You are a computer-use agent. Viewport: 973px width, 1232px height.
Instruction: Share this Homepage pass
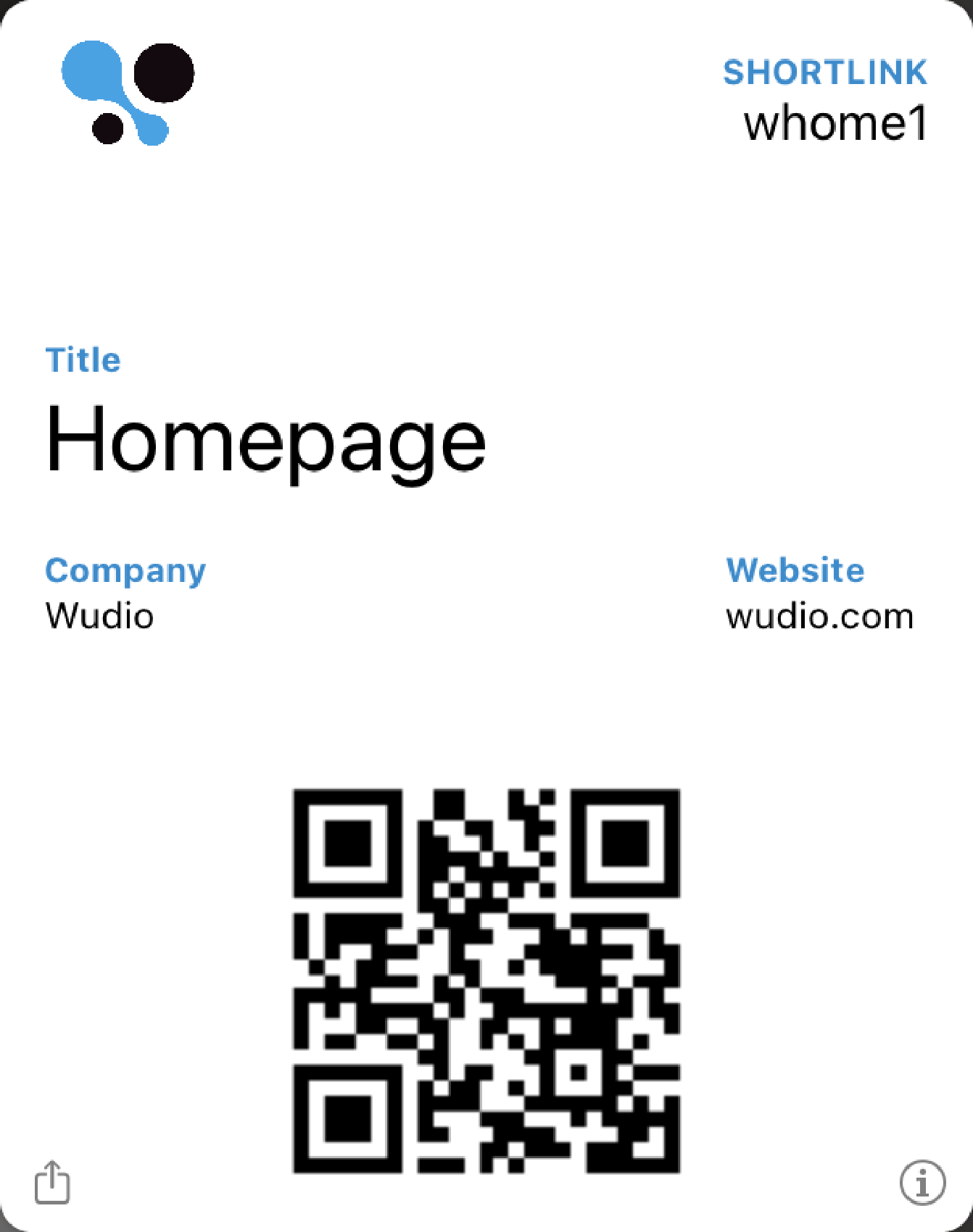tap(52, 1182)
